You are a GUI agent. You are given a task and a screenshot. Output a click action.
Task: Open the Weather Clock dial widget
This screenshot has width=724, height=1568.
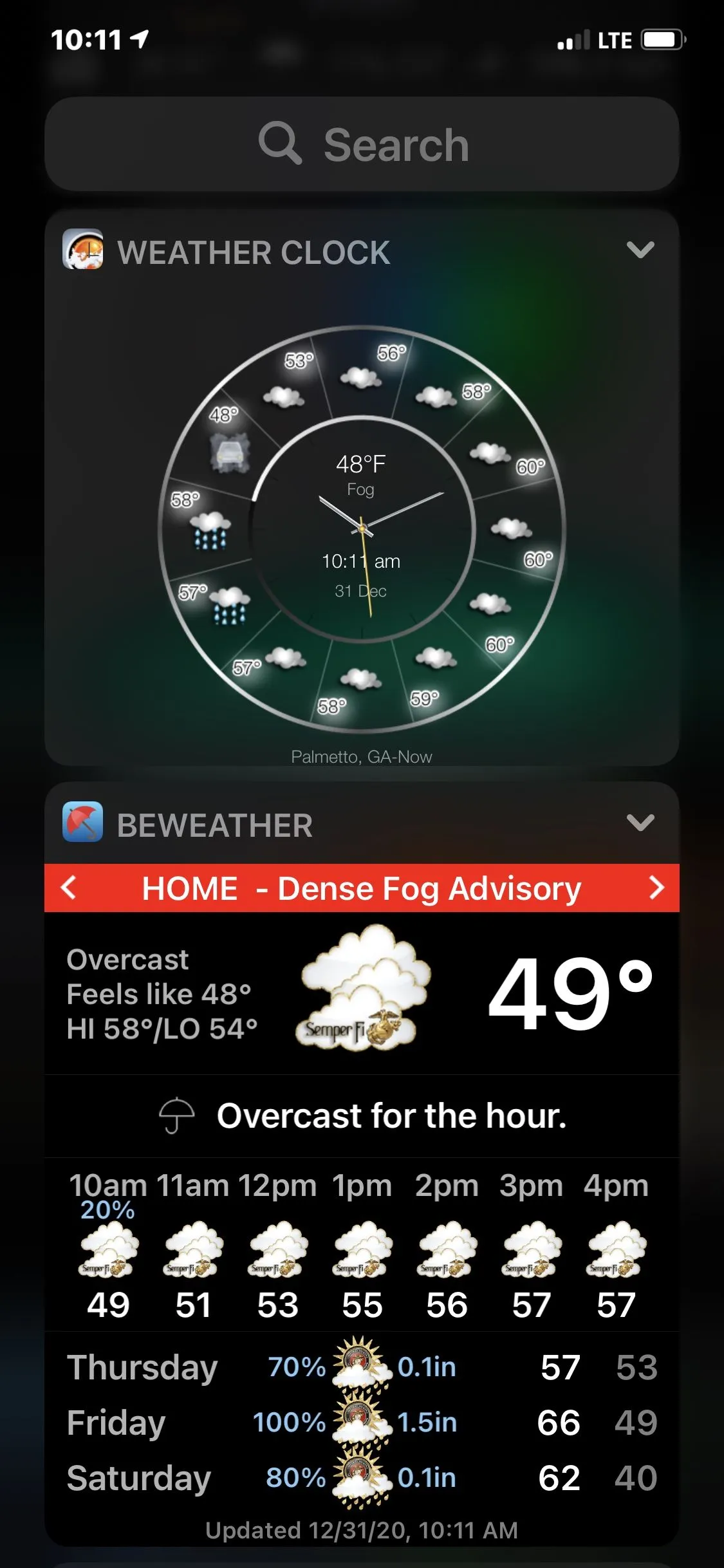point(362,529)
